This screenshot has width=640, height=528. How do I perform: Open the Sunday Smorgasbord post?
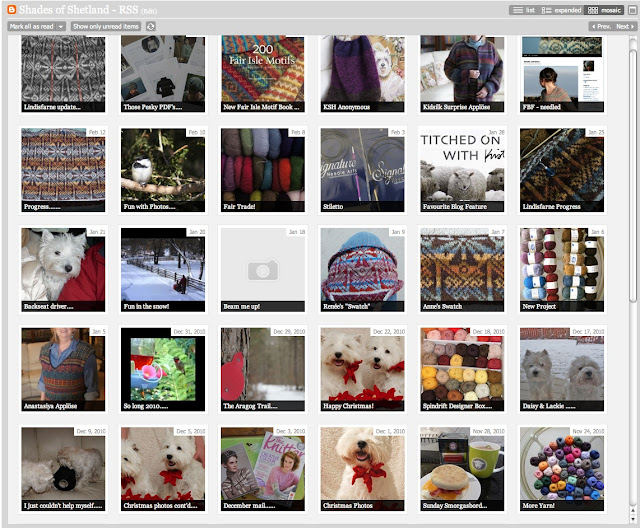tap(462, 468)
